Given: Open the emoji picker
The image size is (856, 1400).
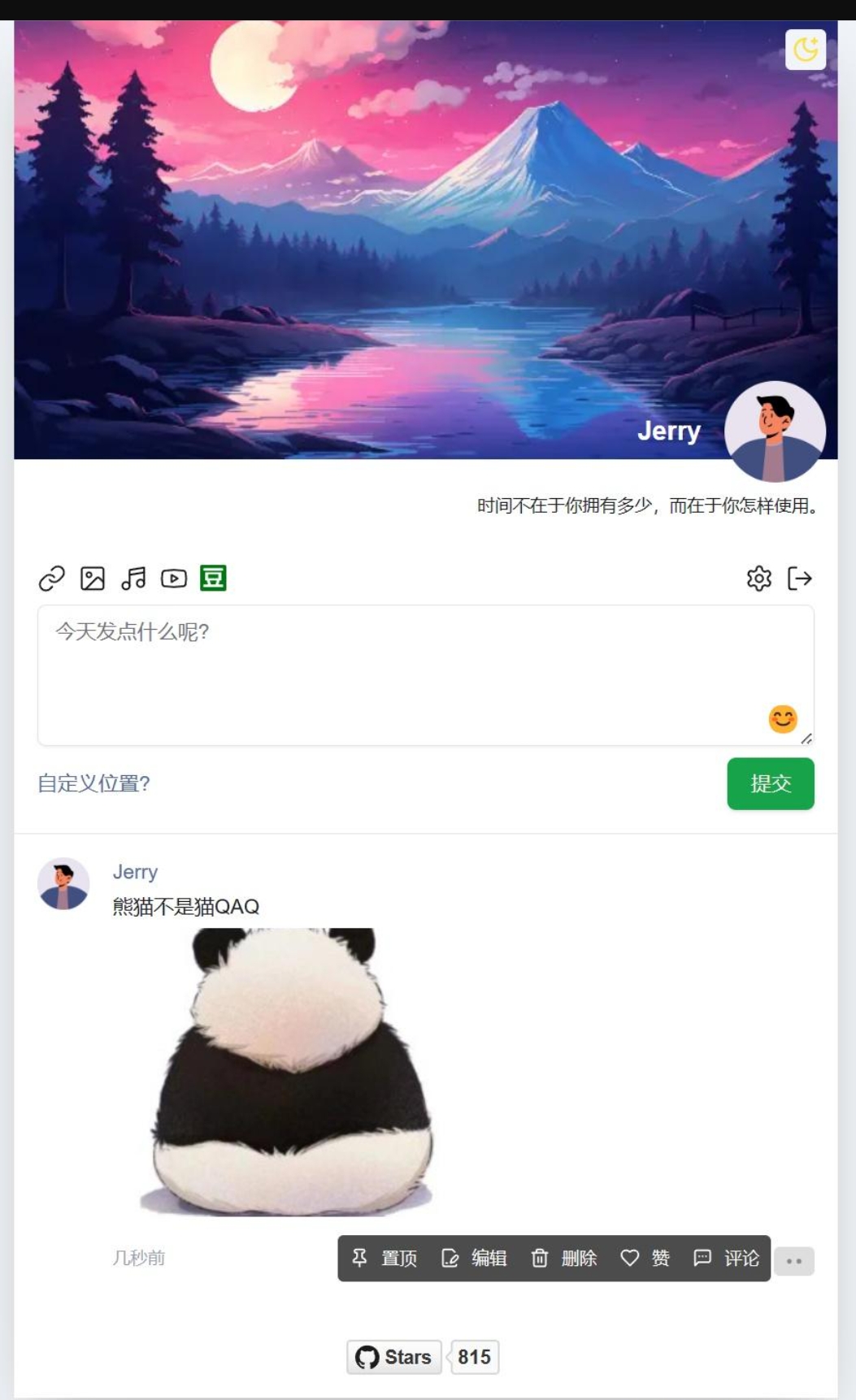Looking at the screenshot, I should pyautogui.click(x=783, y=719).
